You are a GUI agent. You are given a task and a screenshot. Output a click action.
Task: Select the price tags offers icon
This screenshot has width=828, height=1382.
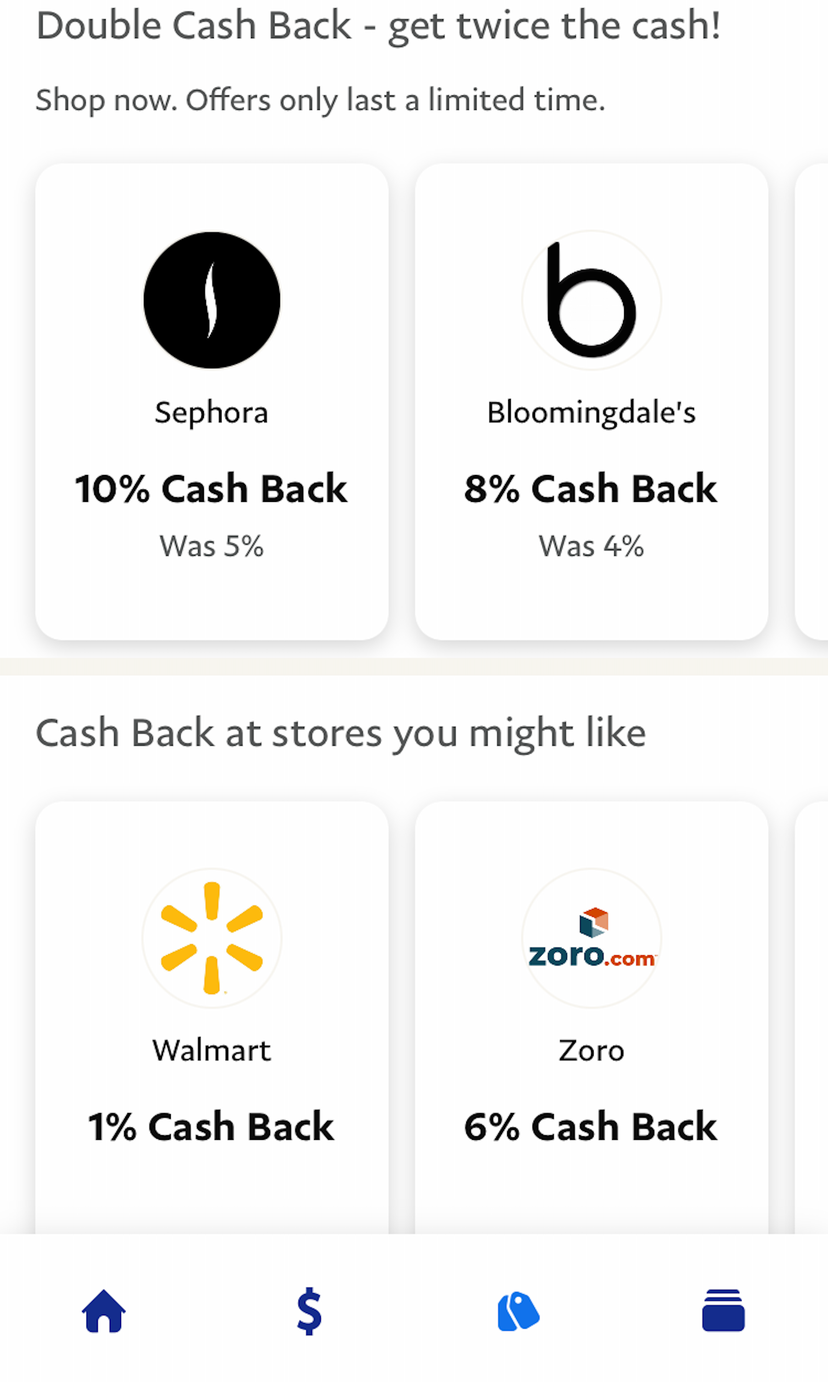point(517,1311)
